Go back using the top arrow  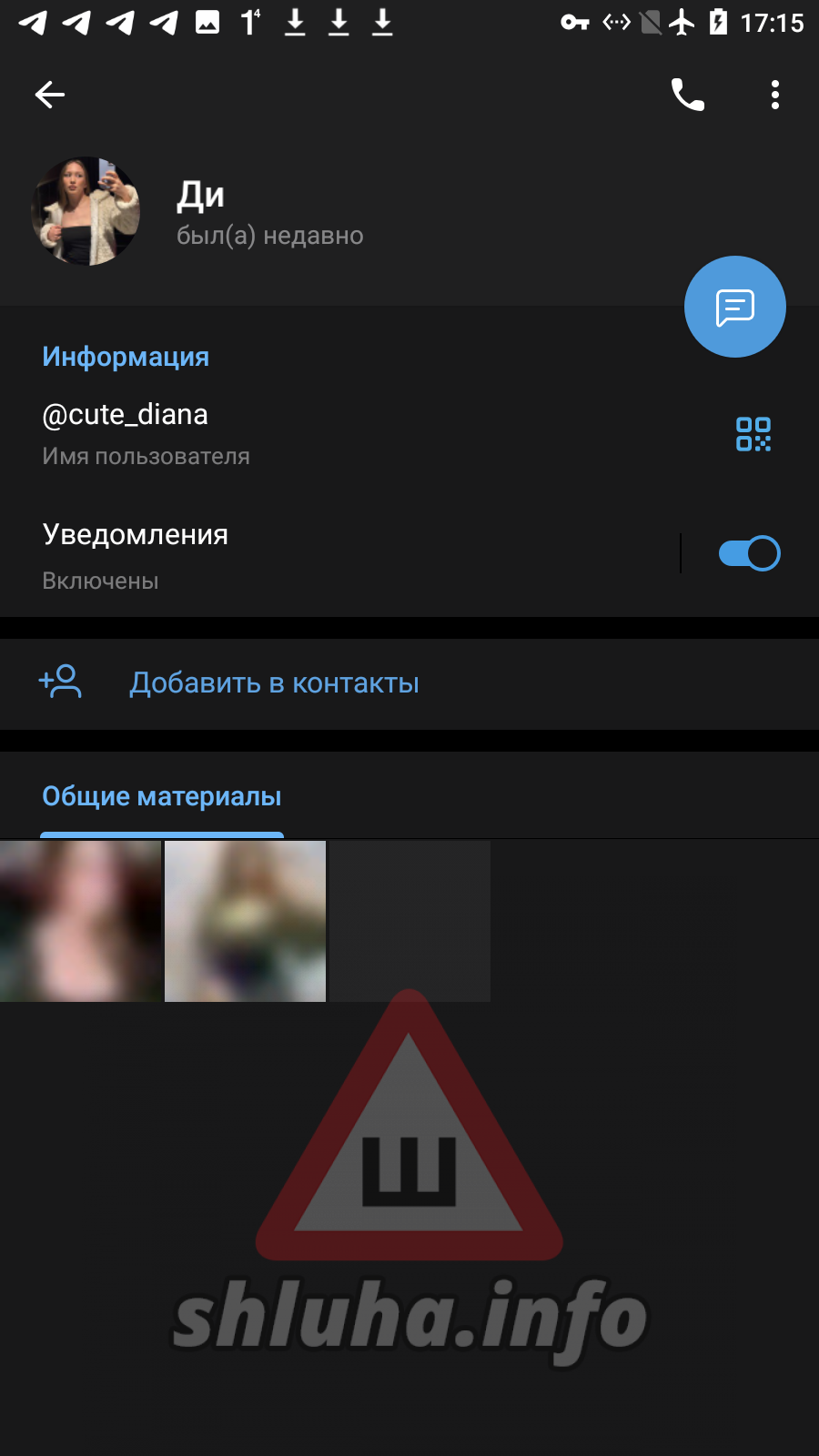[50, 95]
